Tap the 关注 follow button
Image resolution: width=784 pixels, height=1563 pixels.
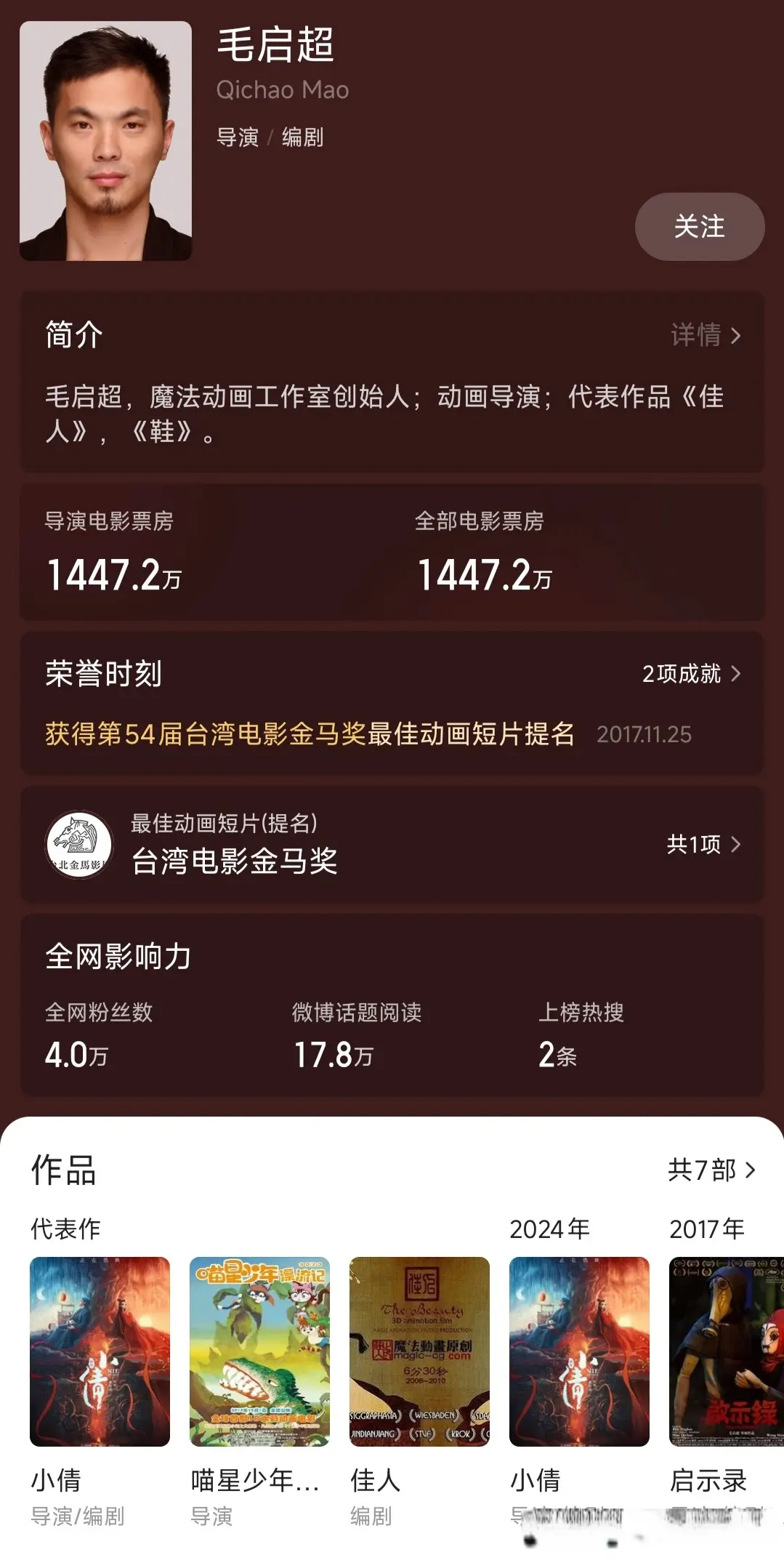click(x=699, y=227)
